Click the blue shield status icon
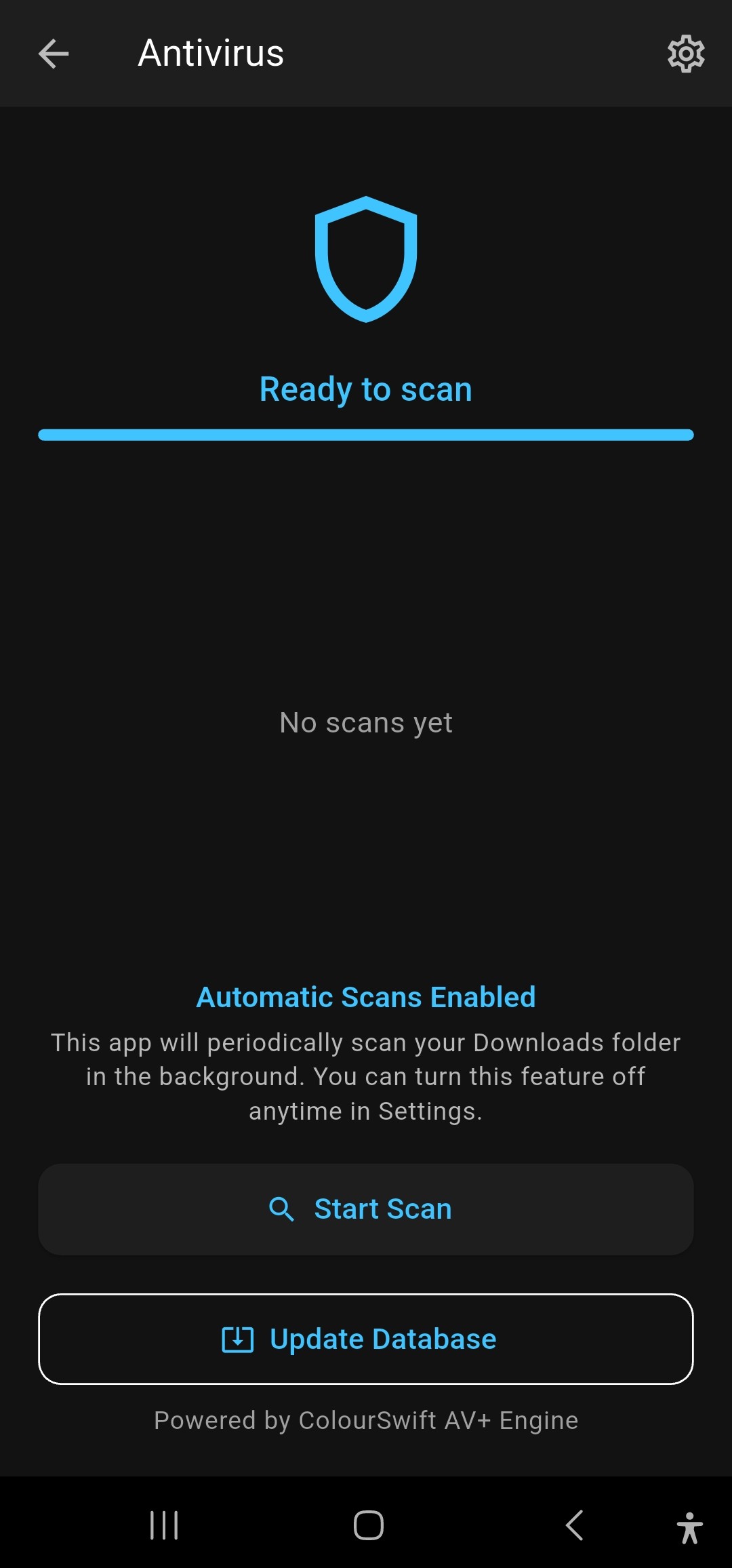 [366, 258]
